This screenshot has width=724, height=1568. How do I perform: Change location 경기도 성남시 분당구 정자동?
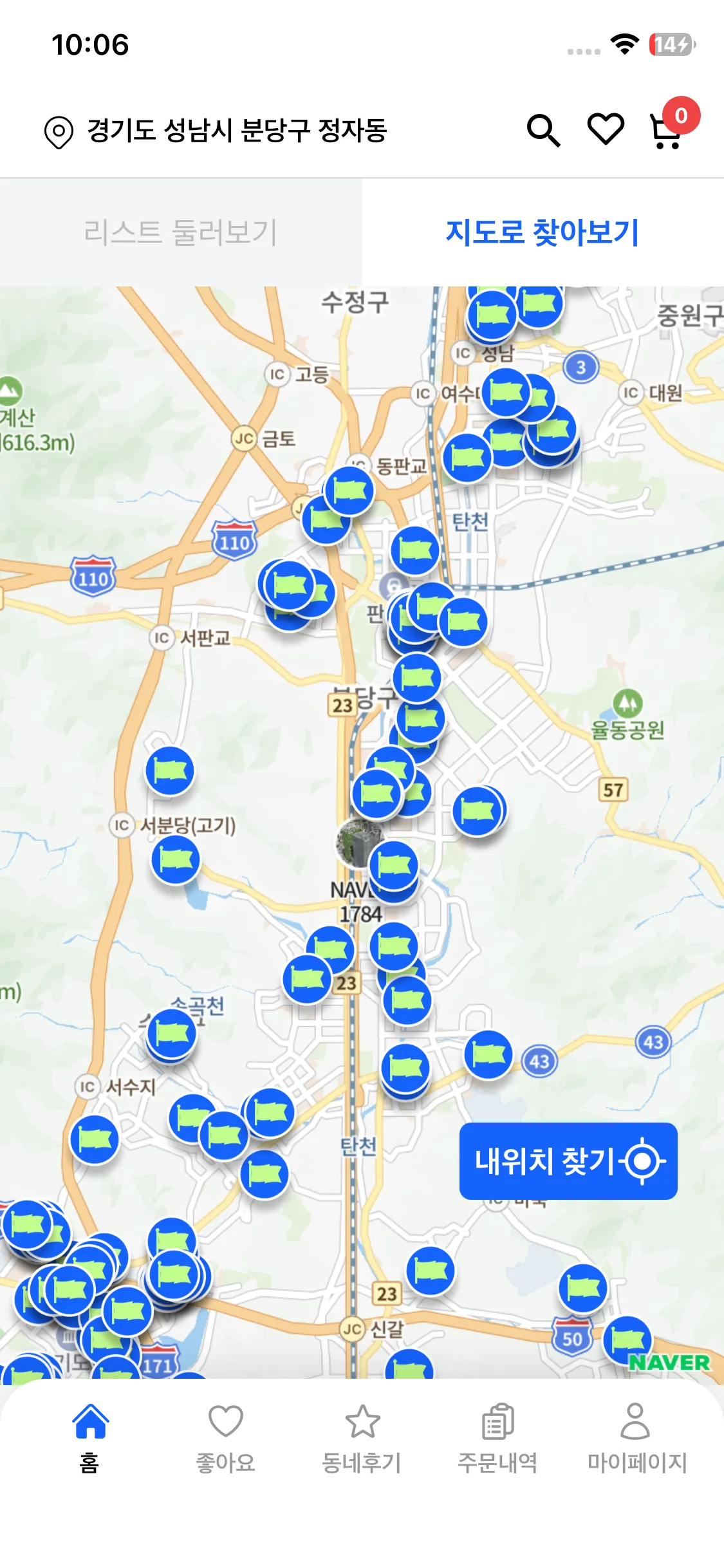click(216, 131)
